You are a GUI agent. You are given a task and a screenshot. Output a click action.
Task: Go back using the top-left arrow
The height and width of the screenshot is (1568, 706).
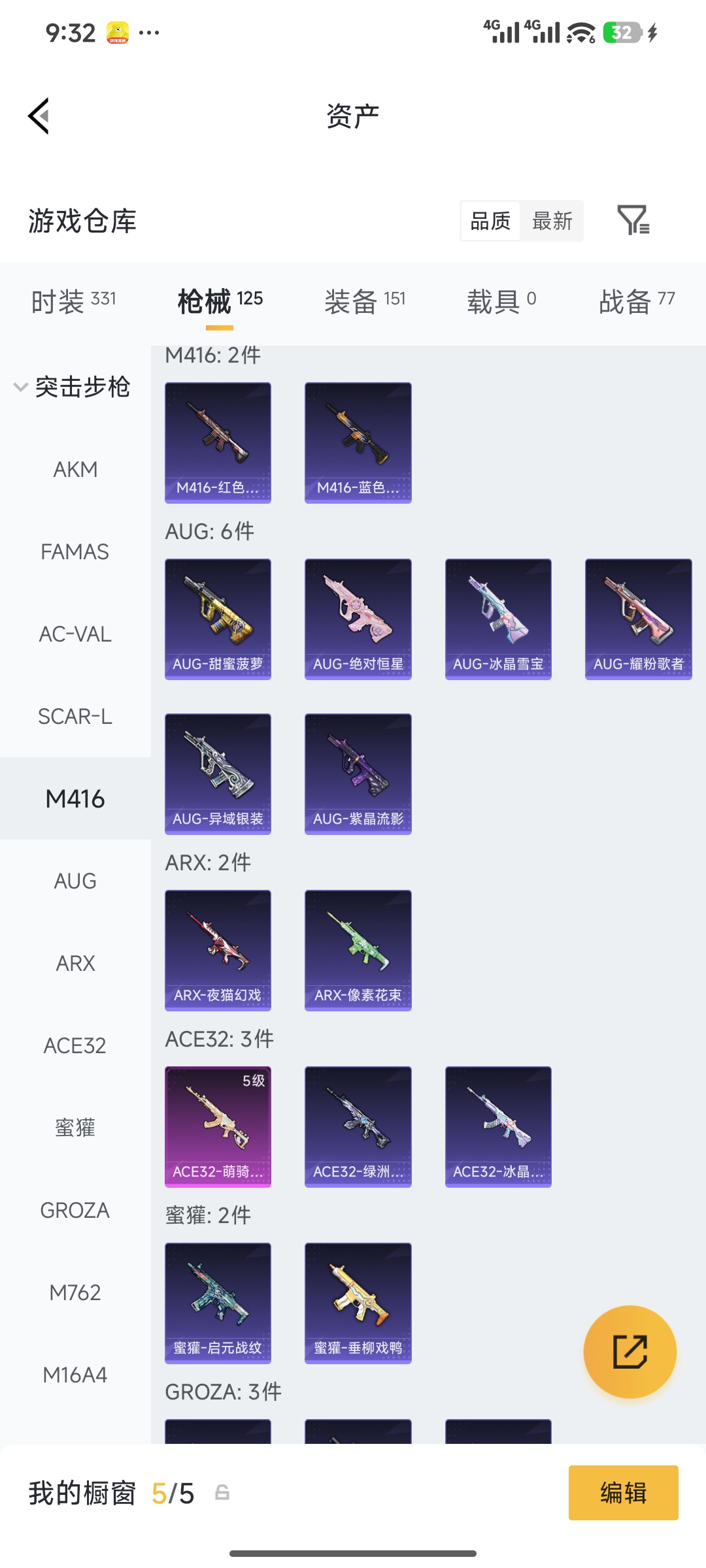click(39, 116)
